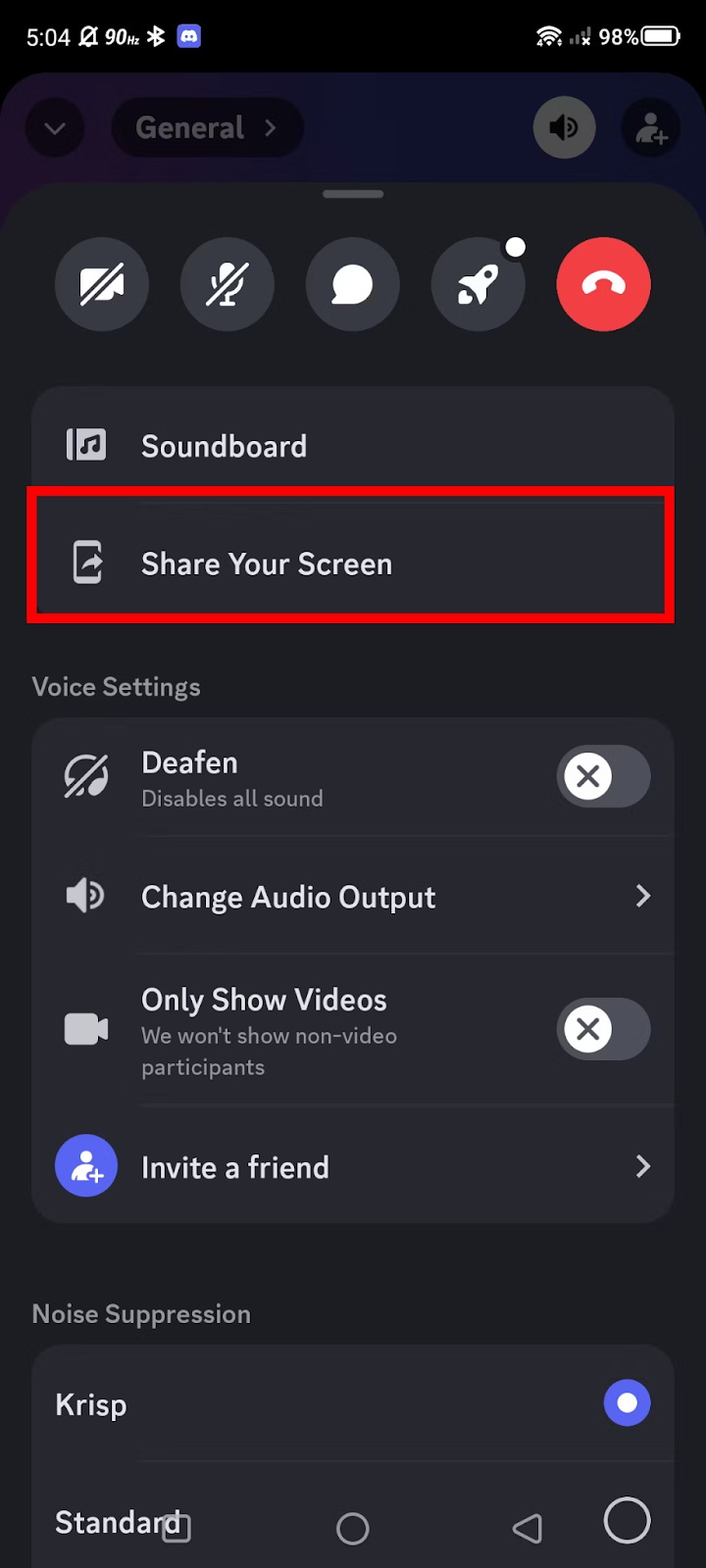Launch an activity with the rocket icon

[479, 284]
